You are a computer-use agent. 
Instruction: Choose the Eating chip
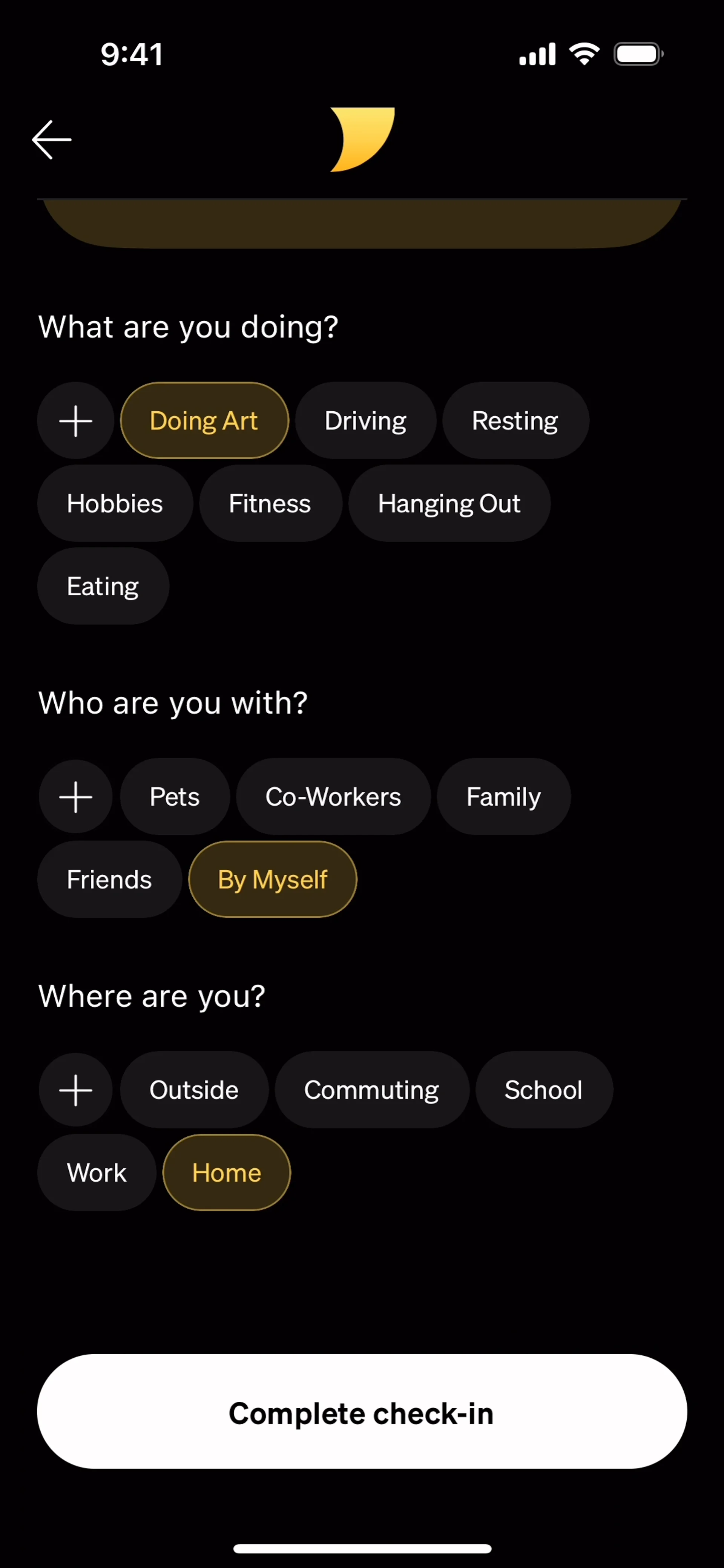point(103,586)
